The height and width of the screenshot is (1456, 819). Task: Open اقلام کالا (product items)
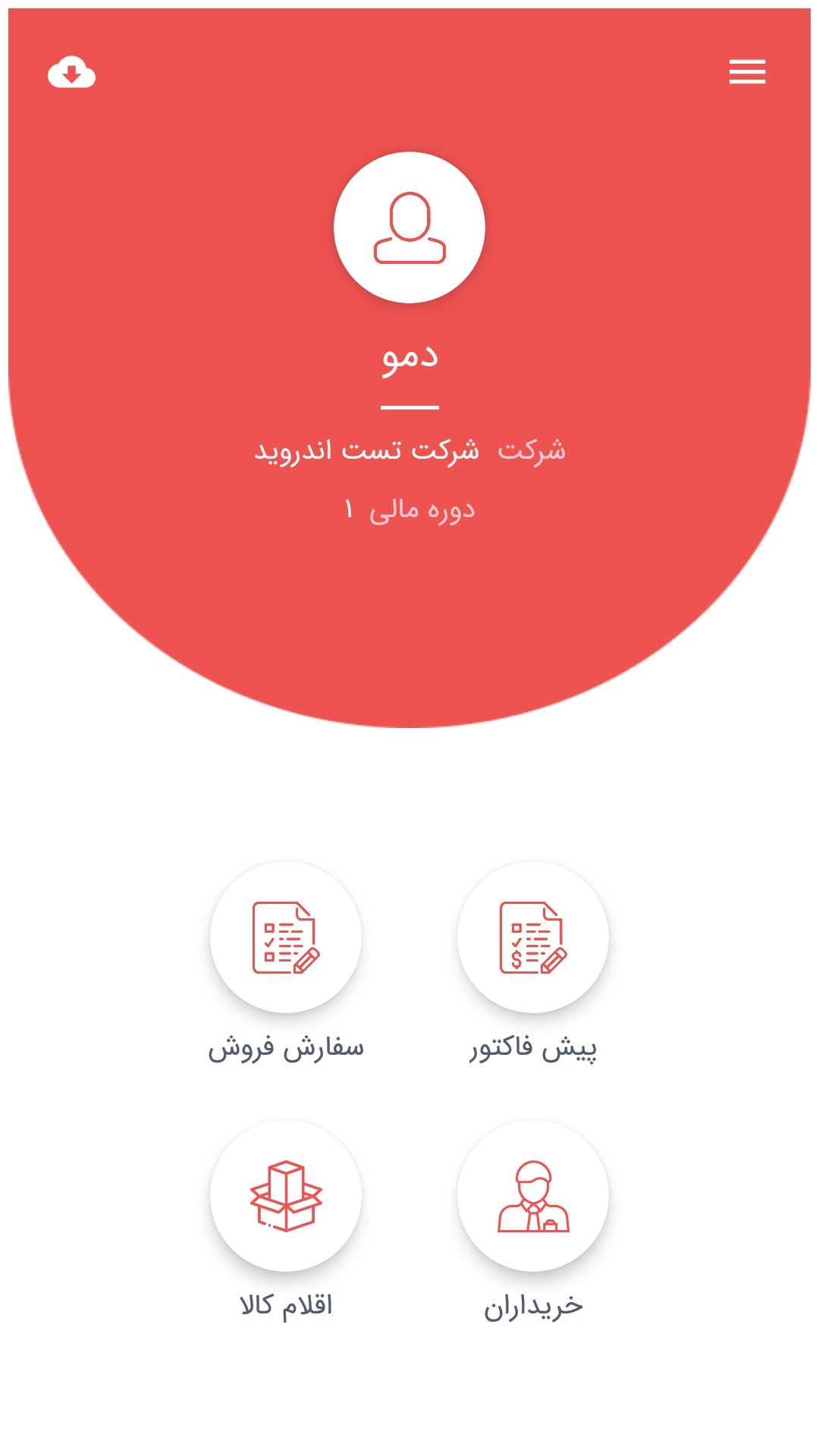click(286, 1196)
